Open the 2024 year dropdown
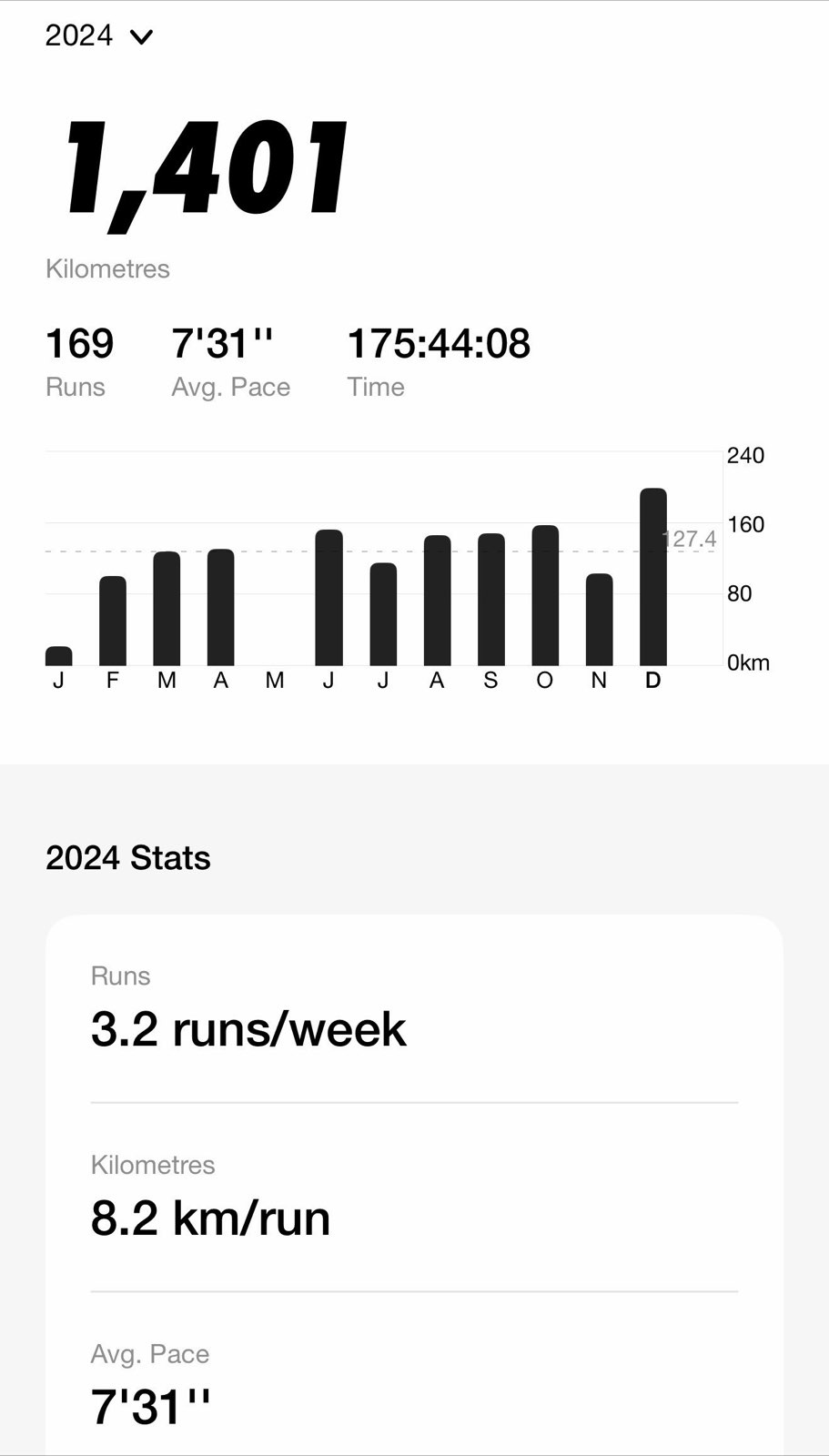 pos(99,36)
